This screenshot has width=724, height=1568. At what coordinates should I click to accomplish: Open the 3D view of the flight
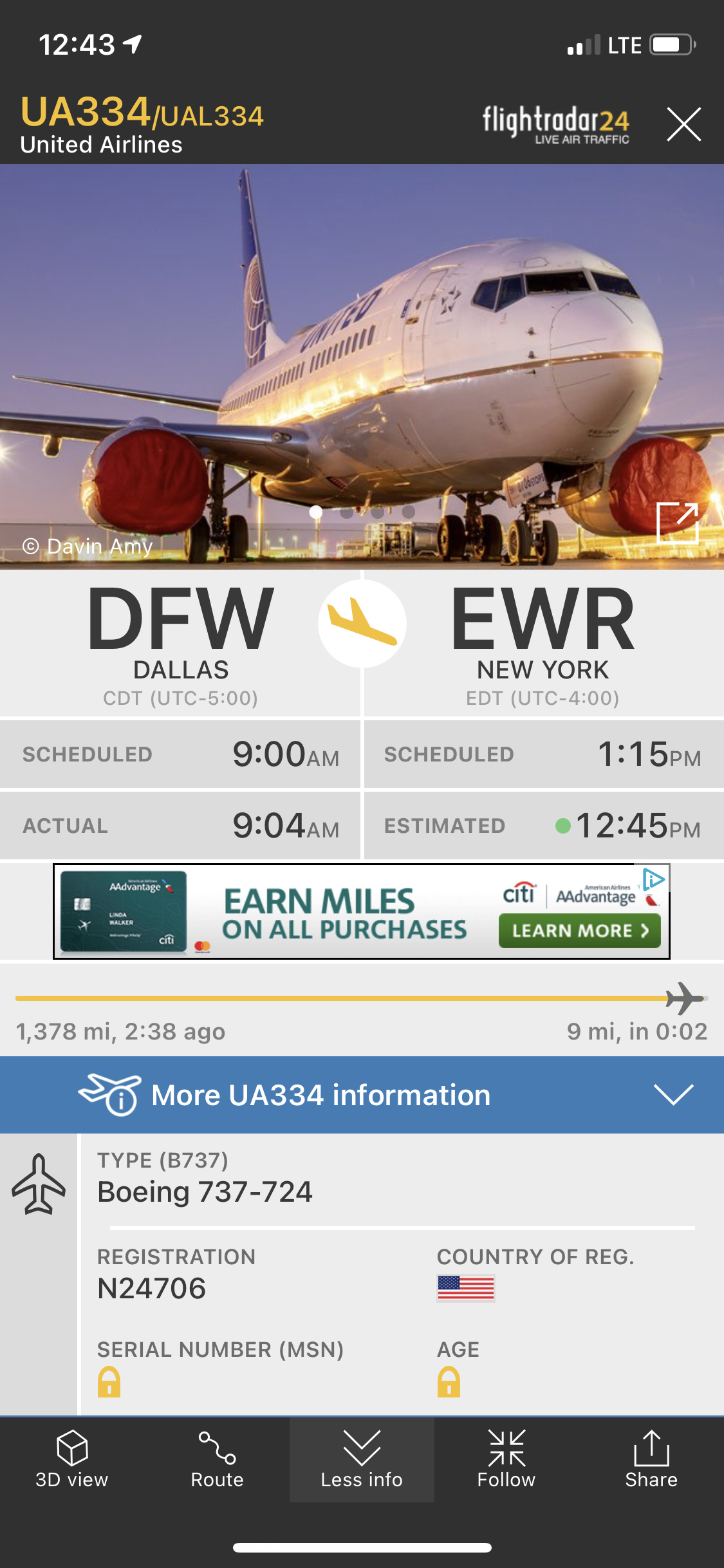(x=72, y=1459)
